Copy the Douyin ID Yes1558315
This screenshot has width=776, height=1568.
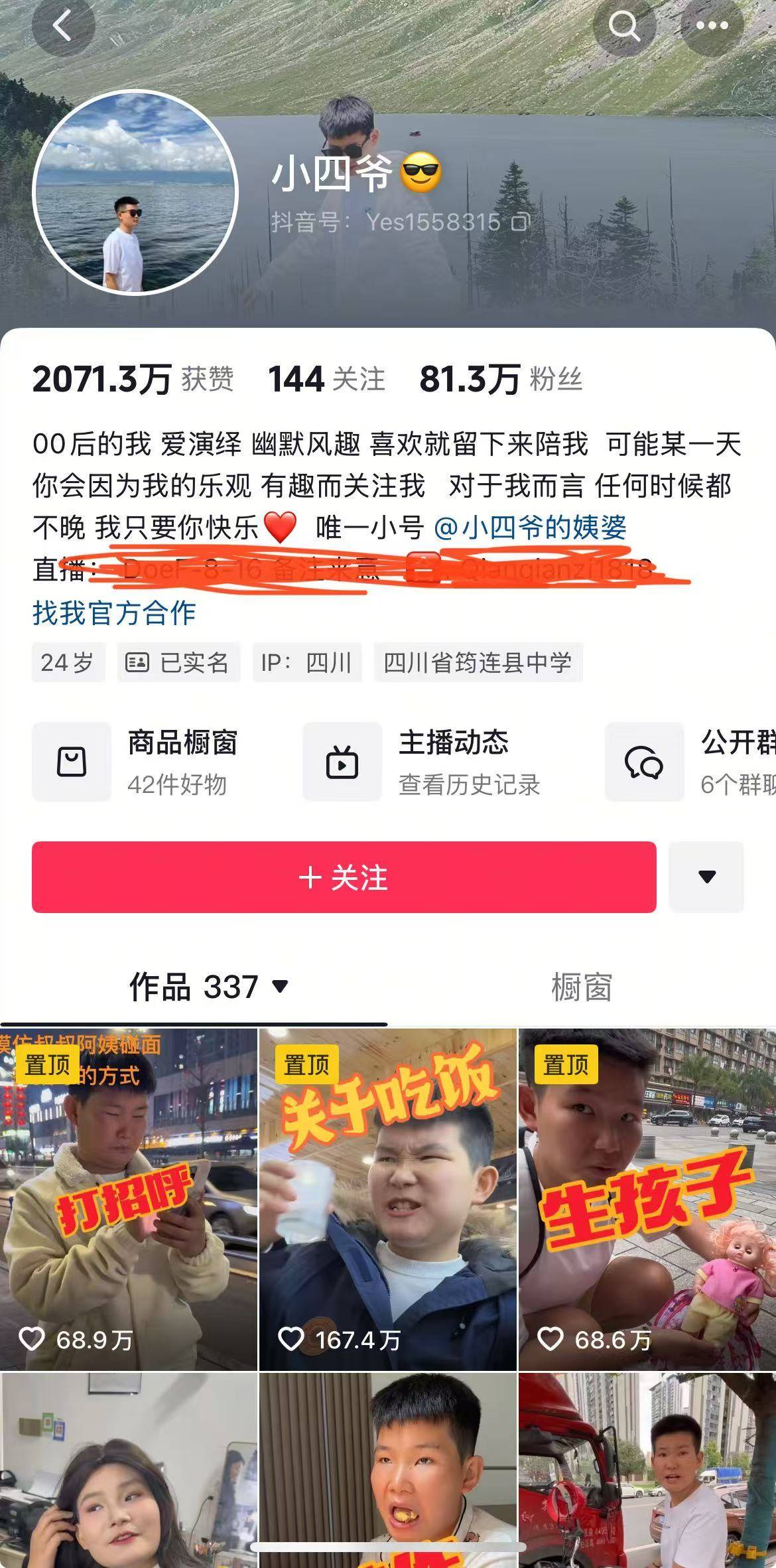pos(520,222)
